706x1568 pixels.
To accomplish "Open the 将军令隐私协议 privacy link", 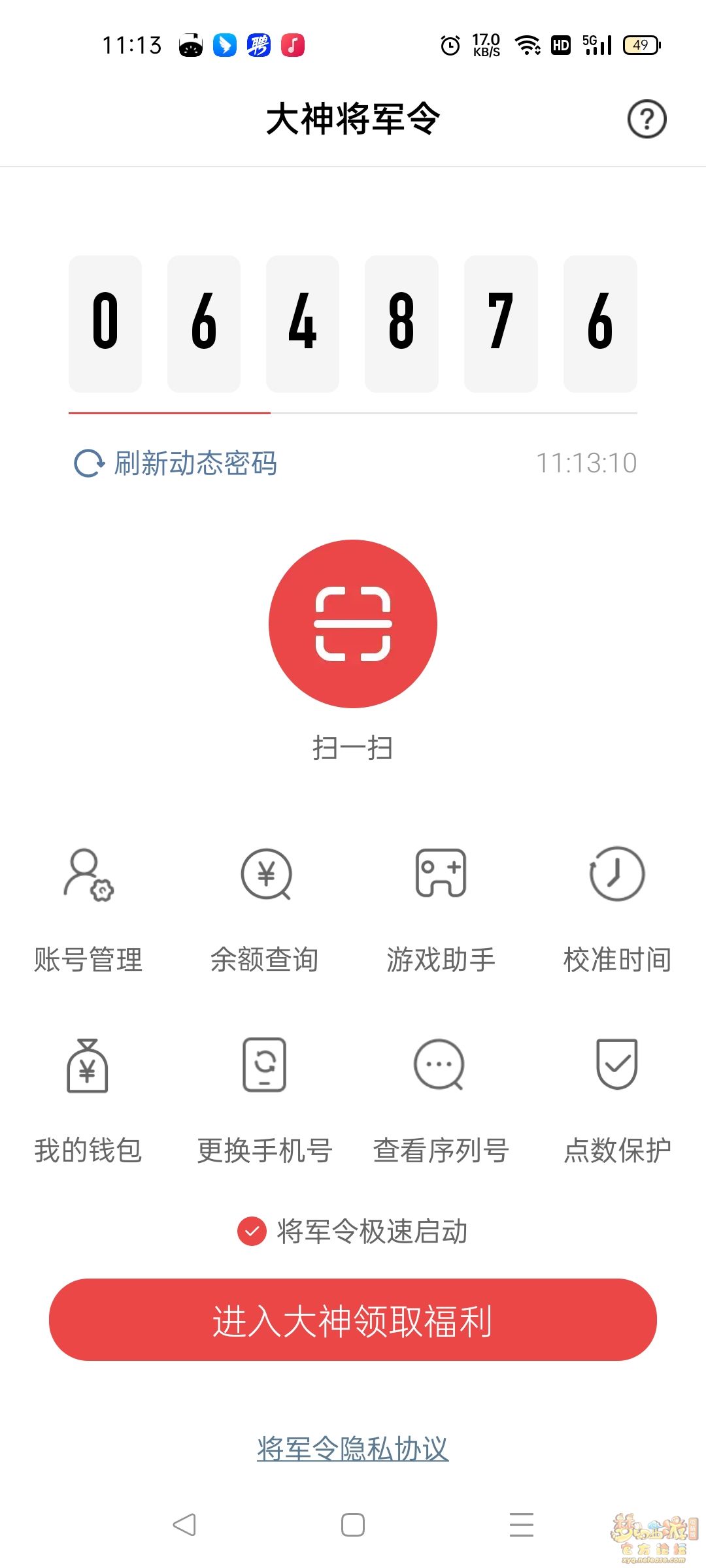I will coord(353,1448).
